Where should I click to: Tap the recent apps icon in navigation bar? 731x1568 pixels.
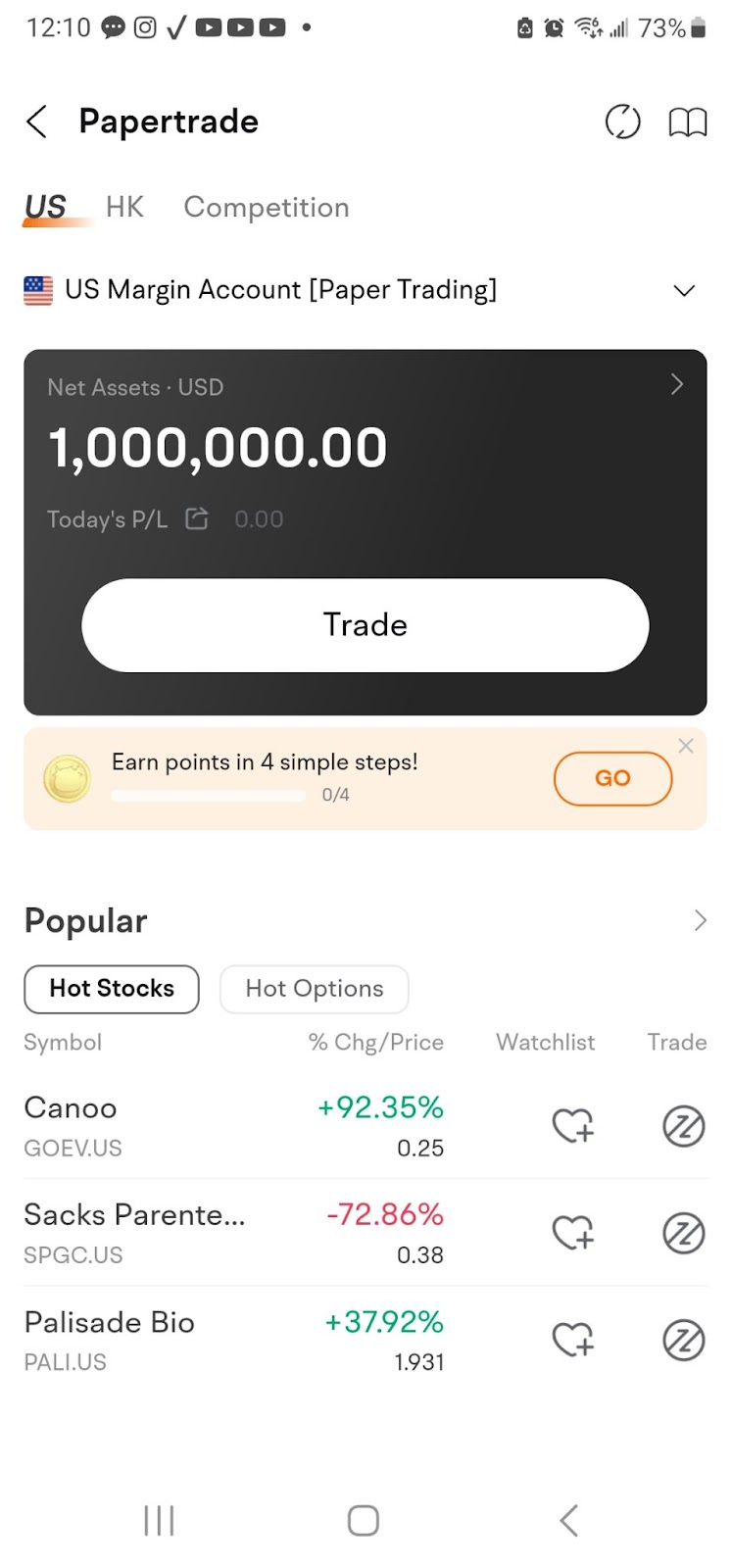tap(159, 1521)
